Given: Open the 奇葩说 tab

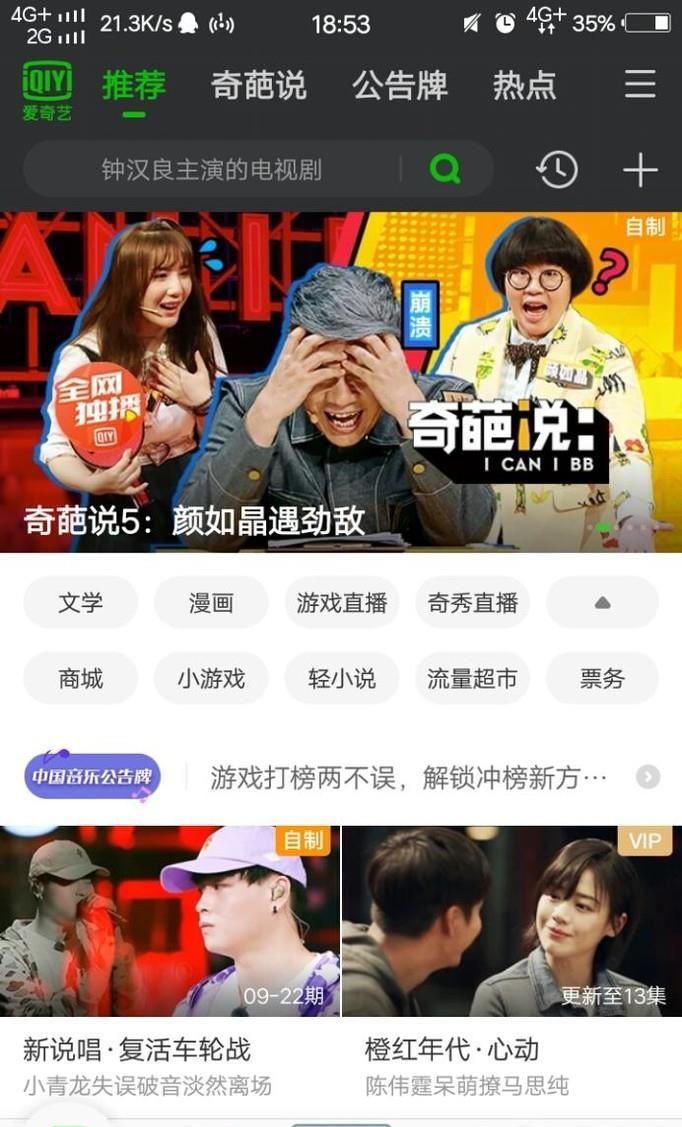Looking at the screenshot, I should [x=258, y=86].
